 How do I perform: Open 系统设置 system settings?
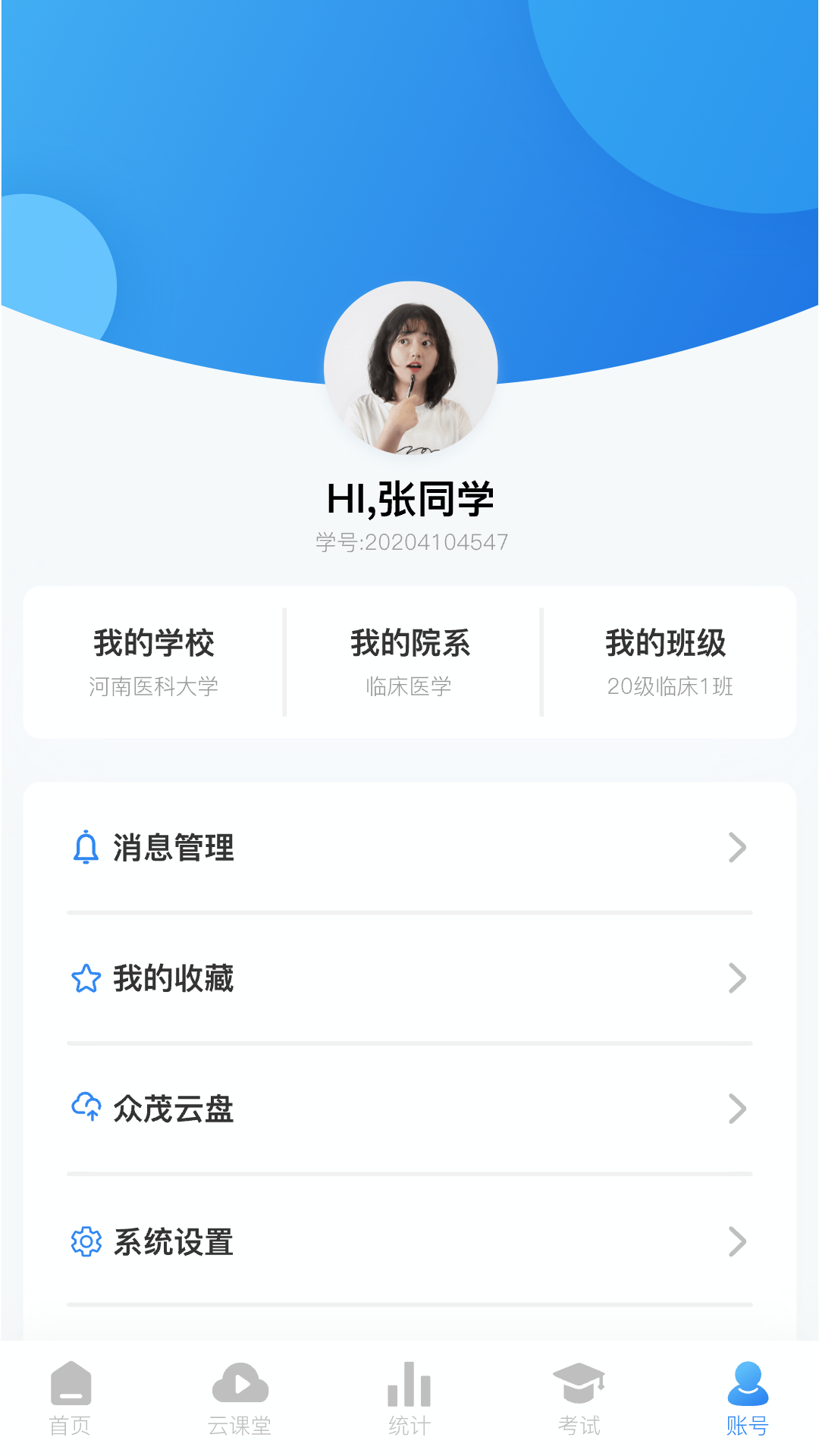(x=174, y=1243)
